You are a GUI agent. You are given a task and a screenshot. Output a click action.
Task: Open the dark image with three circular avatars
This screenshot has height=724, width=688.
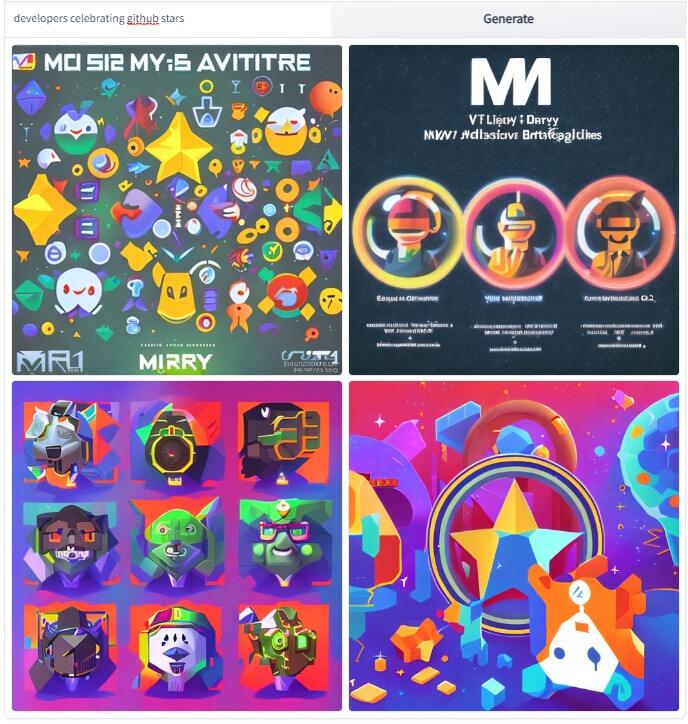(x=513, y=210)
